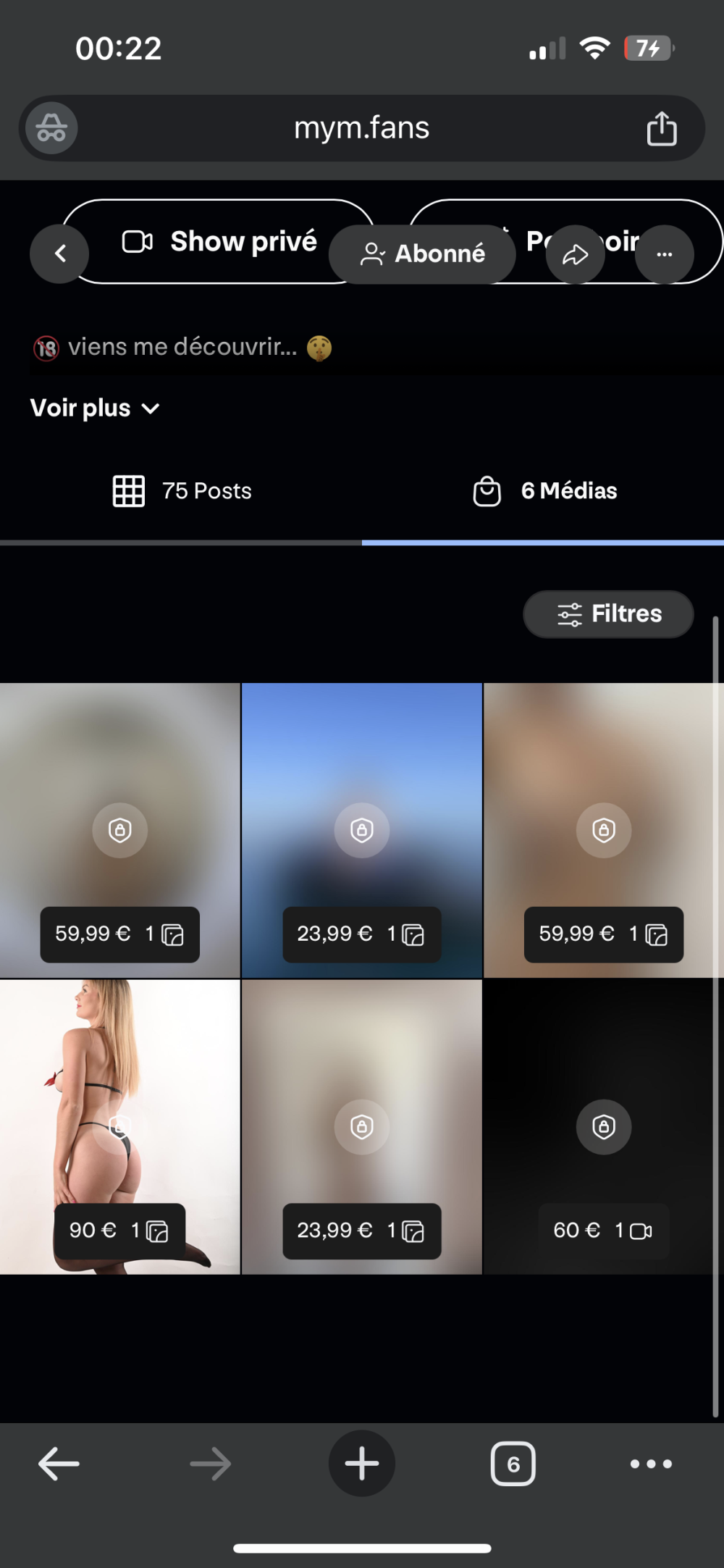Open the profile three-dot options menu
Screen dimensions: 724x1568
pos(664,254)
